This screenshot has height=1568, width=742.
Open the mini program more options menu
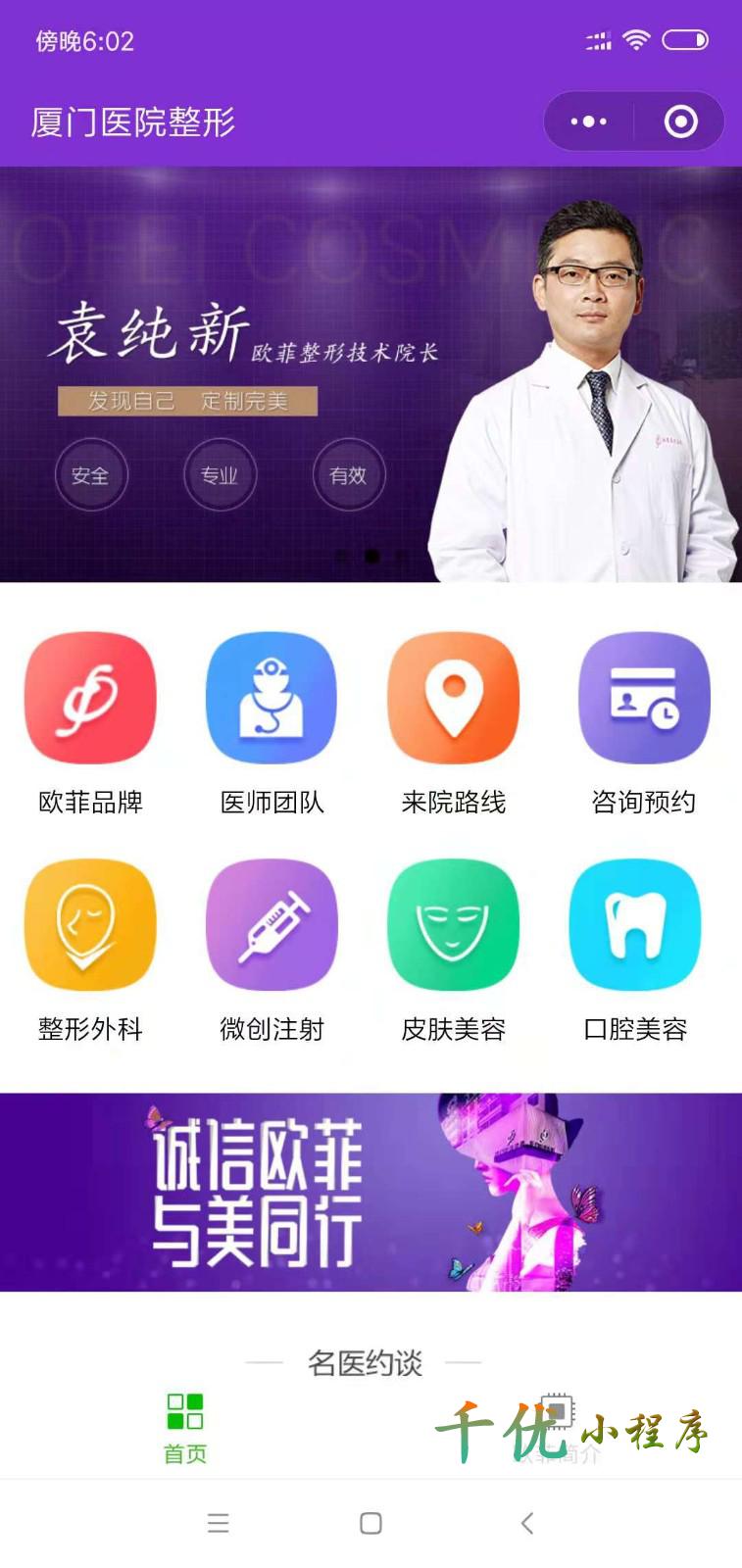(x=588, y=122)
